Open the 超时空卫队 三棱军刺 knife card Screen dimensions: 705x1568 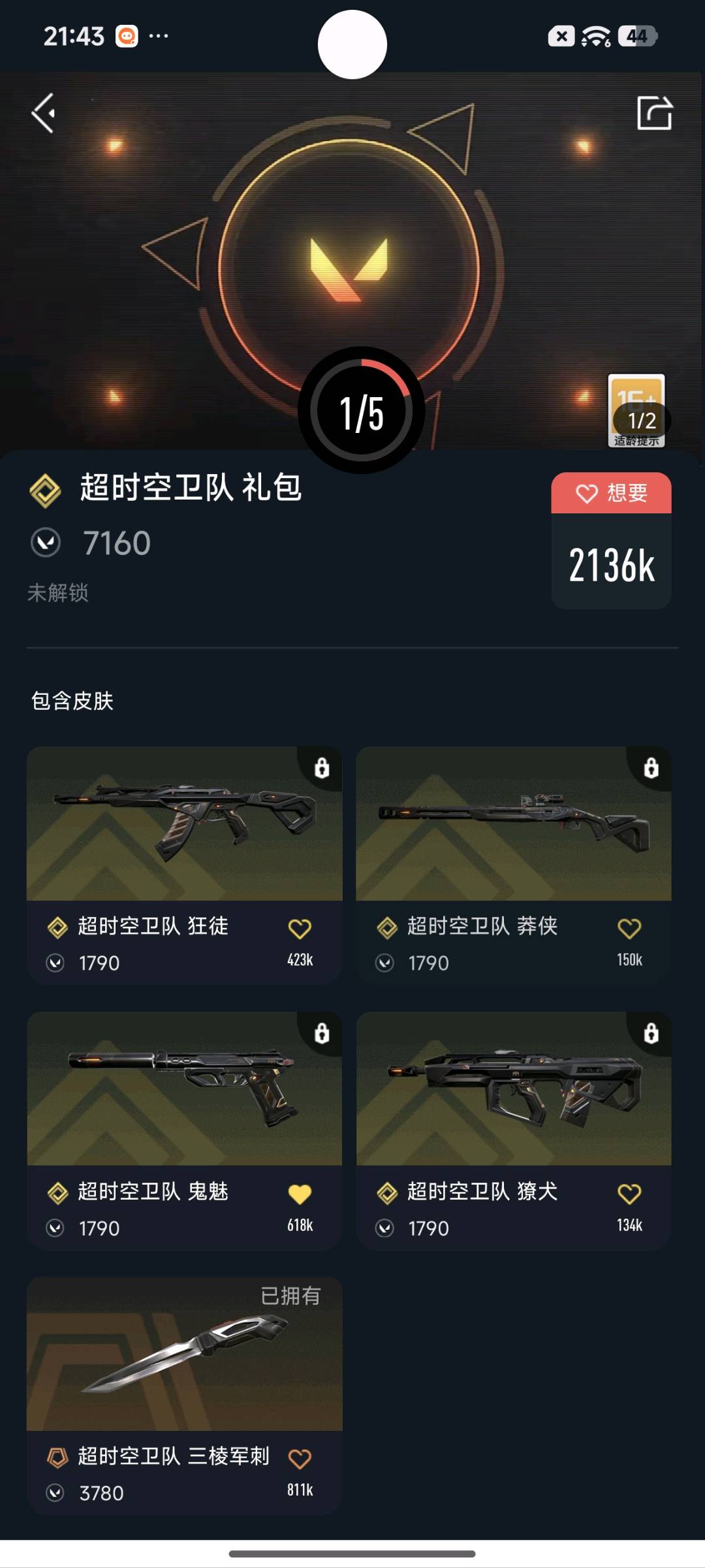[x=184, y=1396]
